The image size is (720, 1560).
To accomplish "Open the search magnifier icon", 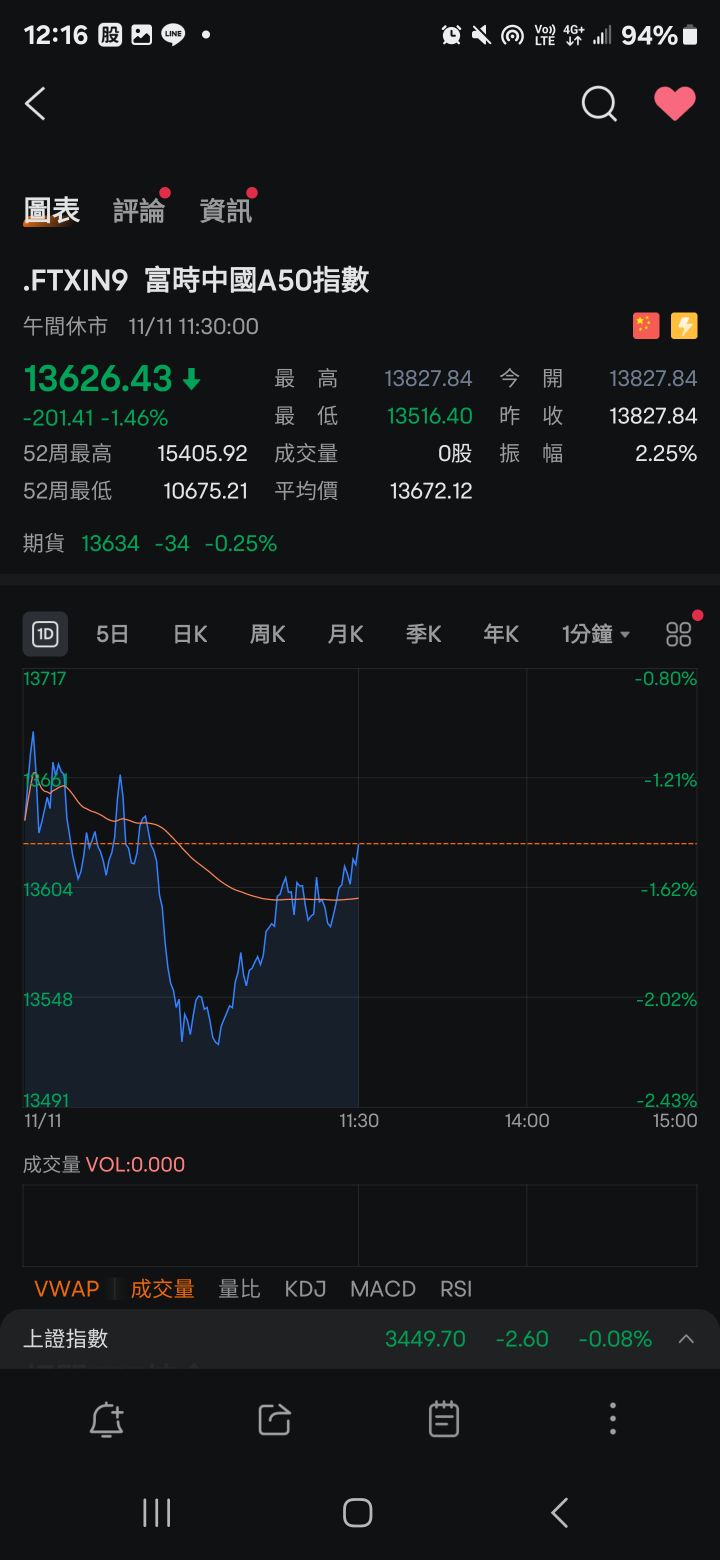I will tap(599, 104).
